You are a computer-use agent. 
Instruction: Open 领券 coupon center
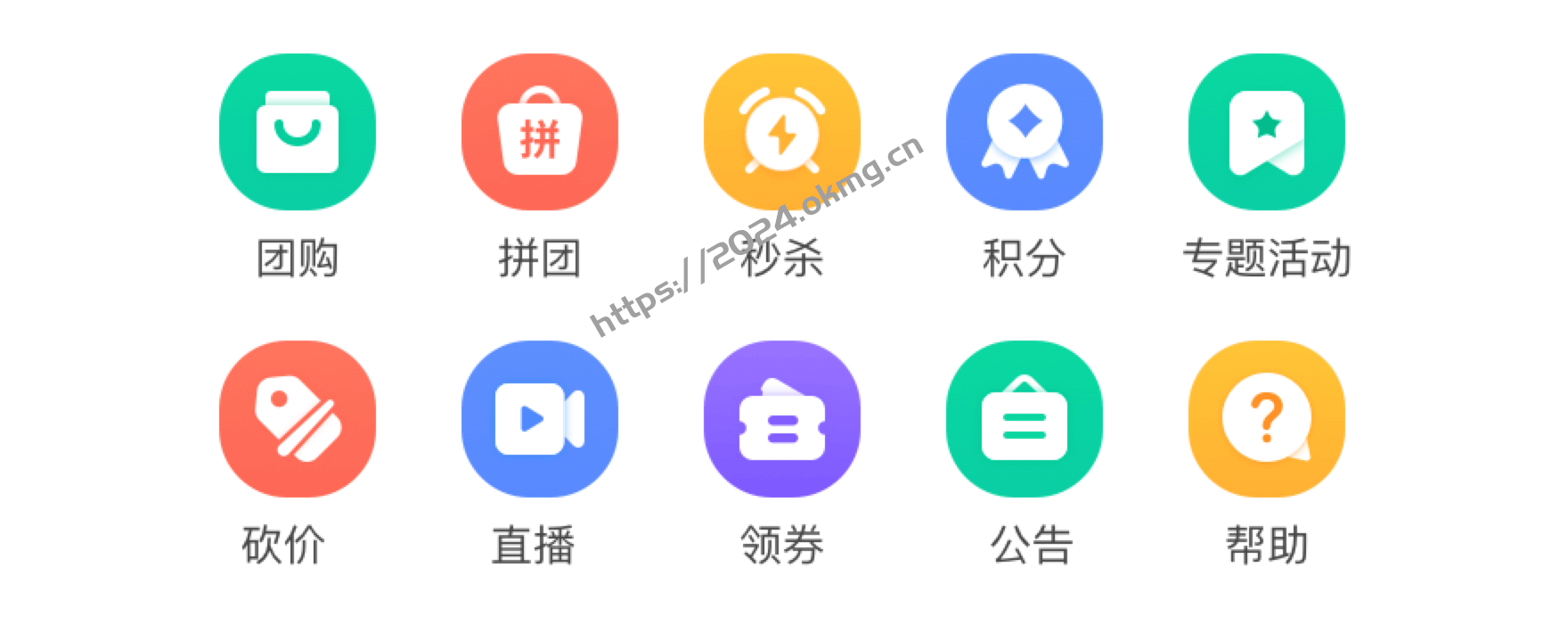pyautogui.click(x=781, y=419)
